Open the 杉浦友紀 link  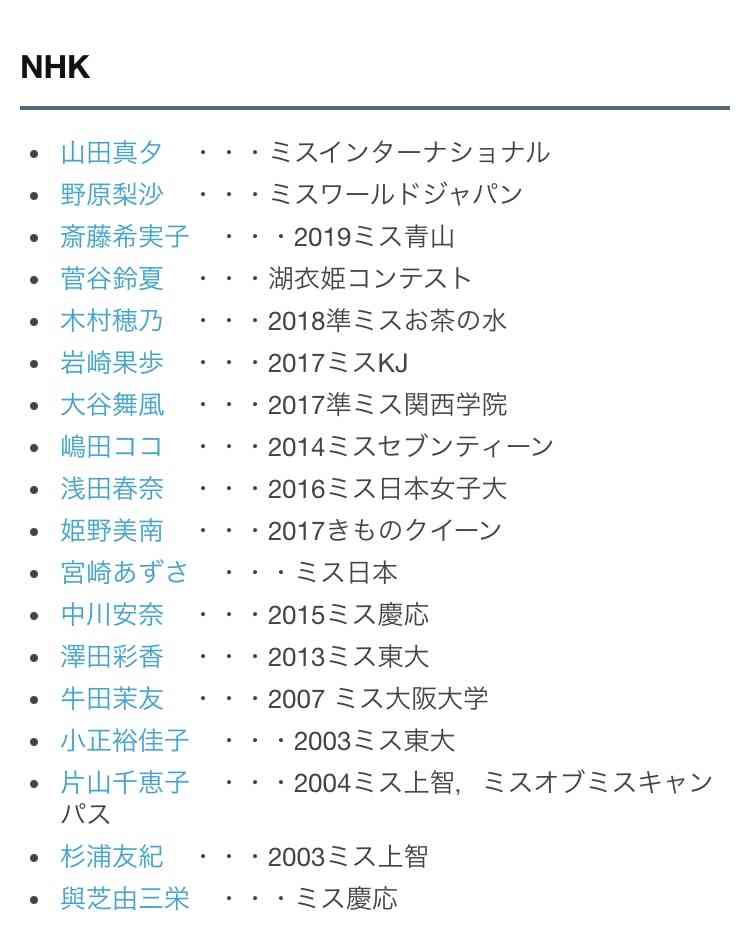pos(111,857)
